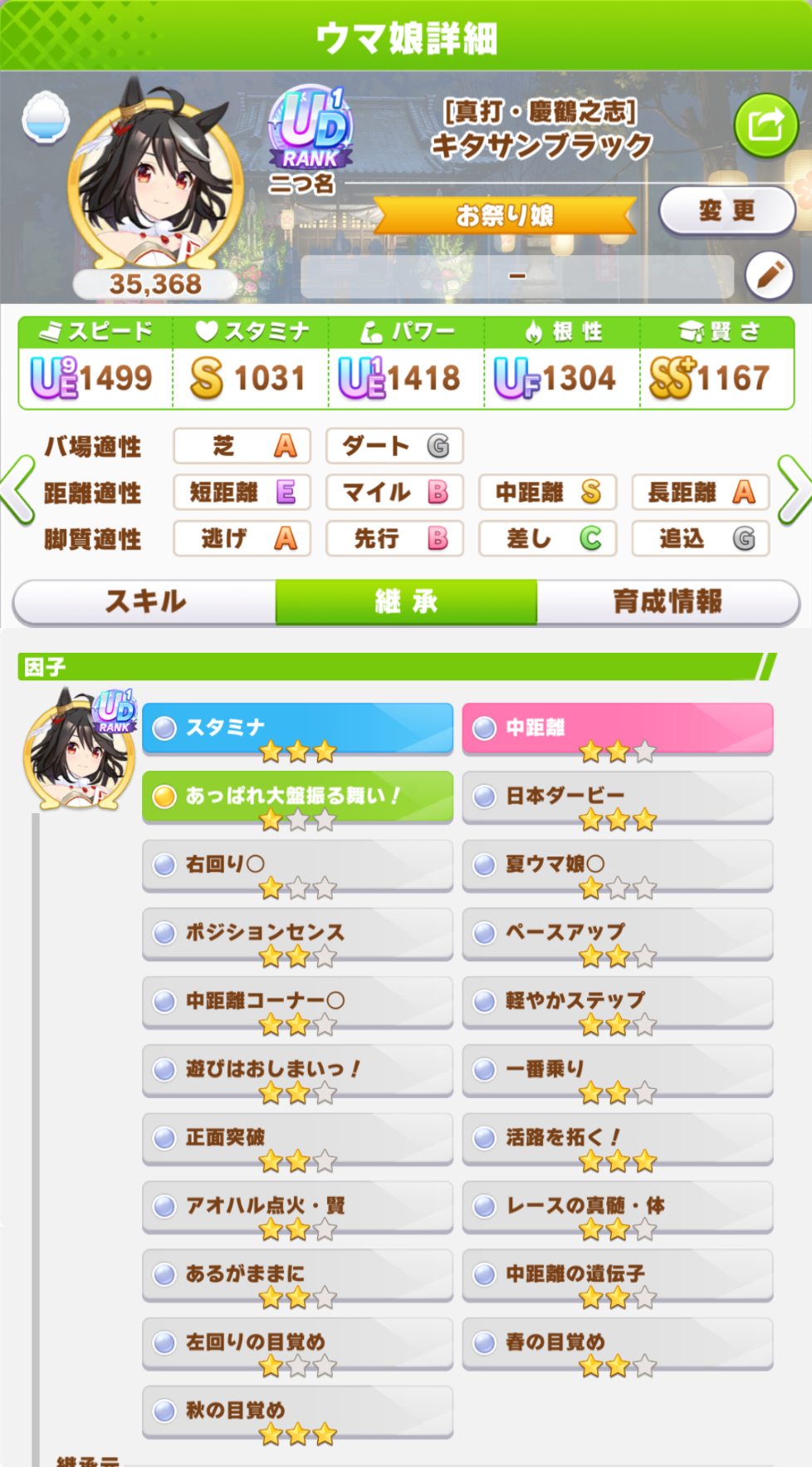Tap the green share icon

click(x=766, y=126)
